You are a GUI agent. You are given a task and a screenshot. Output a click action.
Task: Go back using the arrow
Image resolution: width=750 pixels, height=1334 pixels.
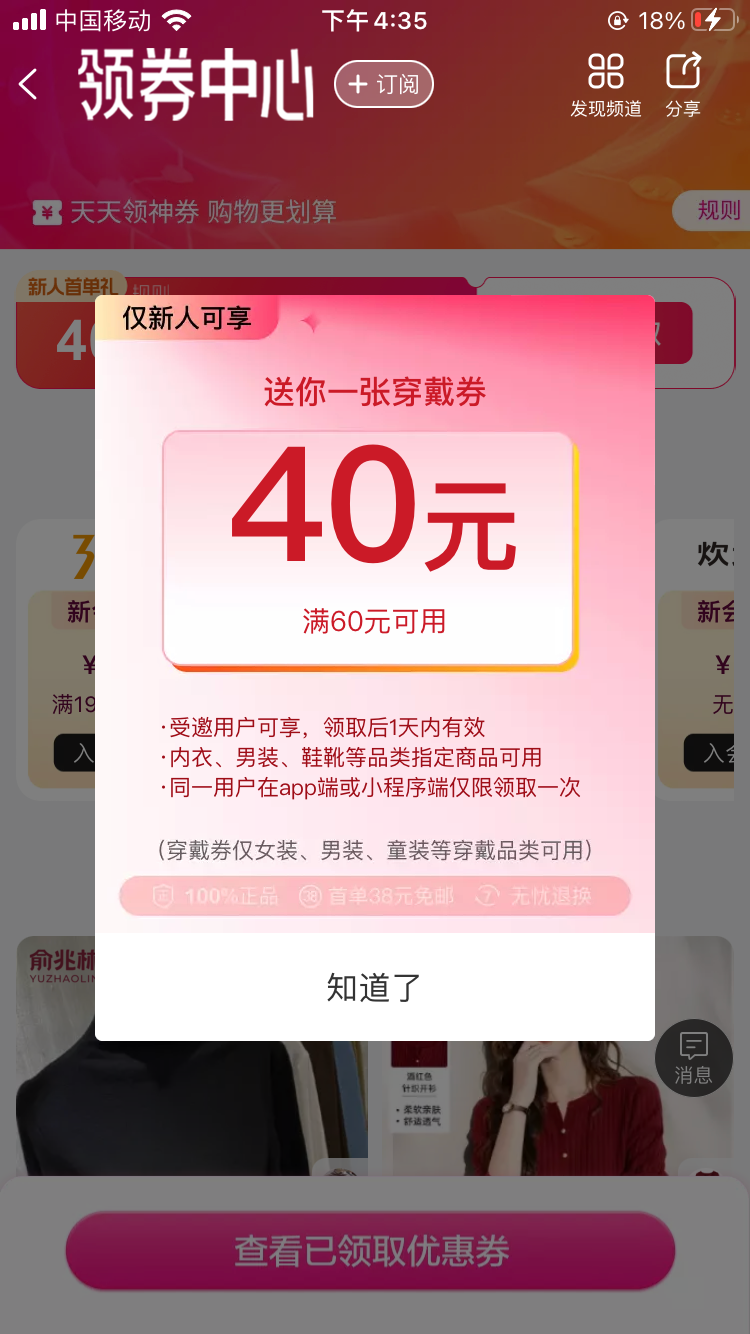[29, 85]
